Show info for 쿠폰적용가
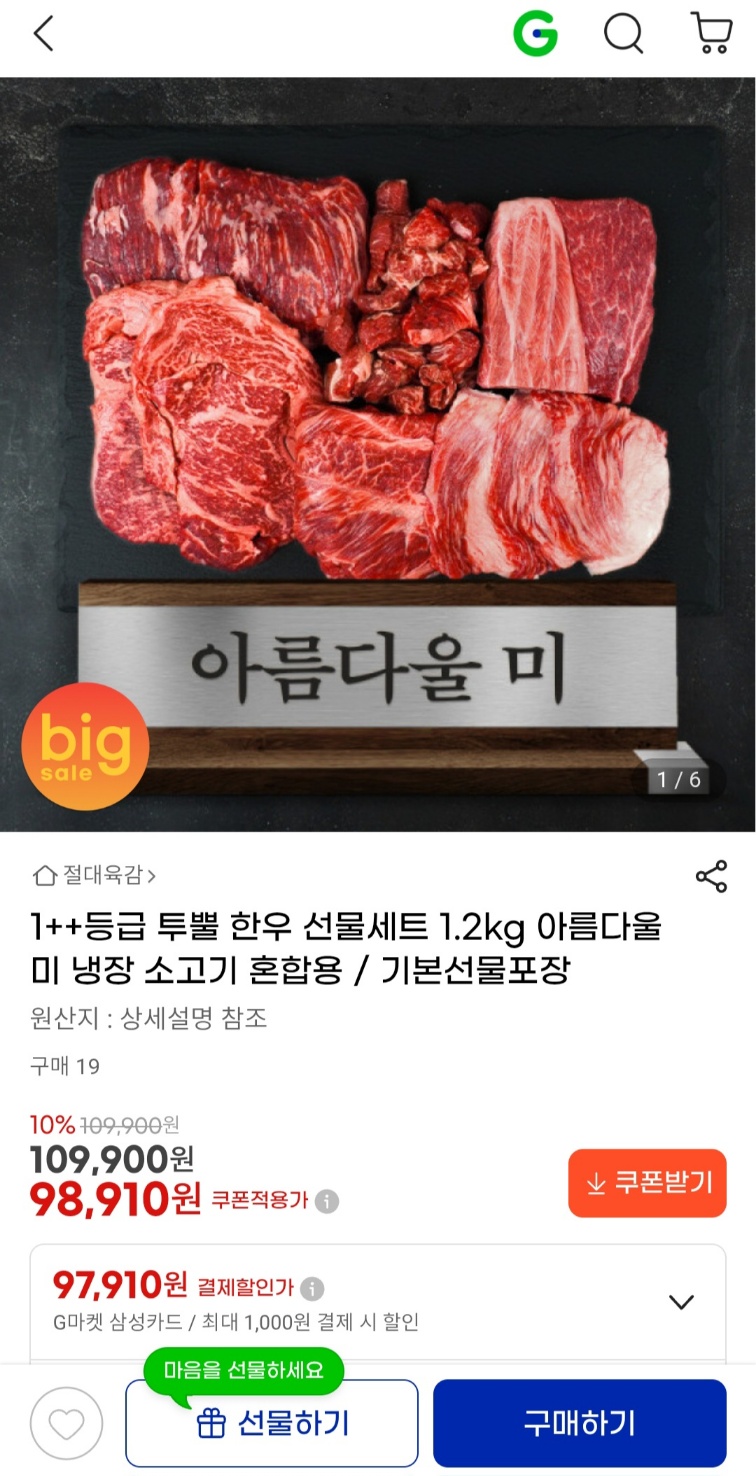The height and width of the screenshot is (1476, 756). point(327,1201)
